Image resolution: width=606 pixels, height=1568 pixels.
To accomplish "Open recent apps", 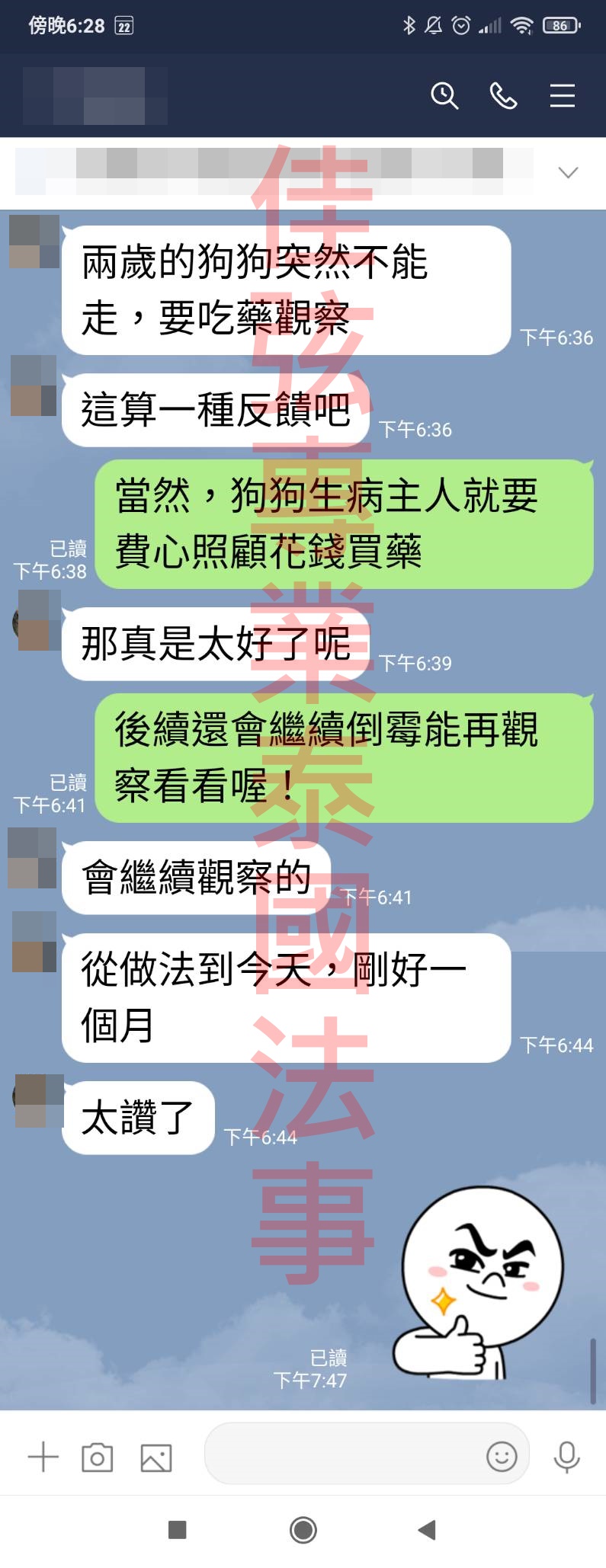I will (x=178, y=1529).
